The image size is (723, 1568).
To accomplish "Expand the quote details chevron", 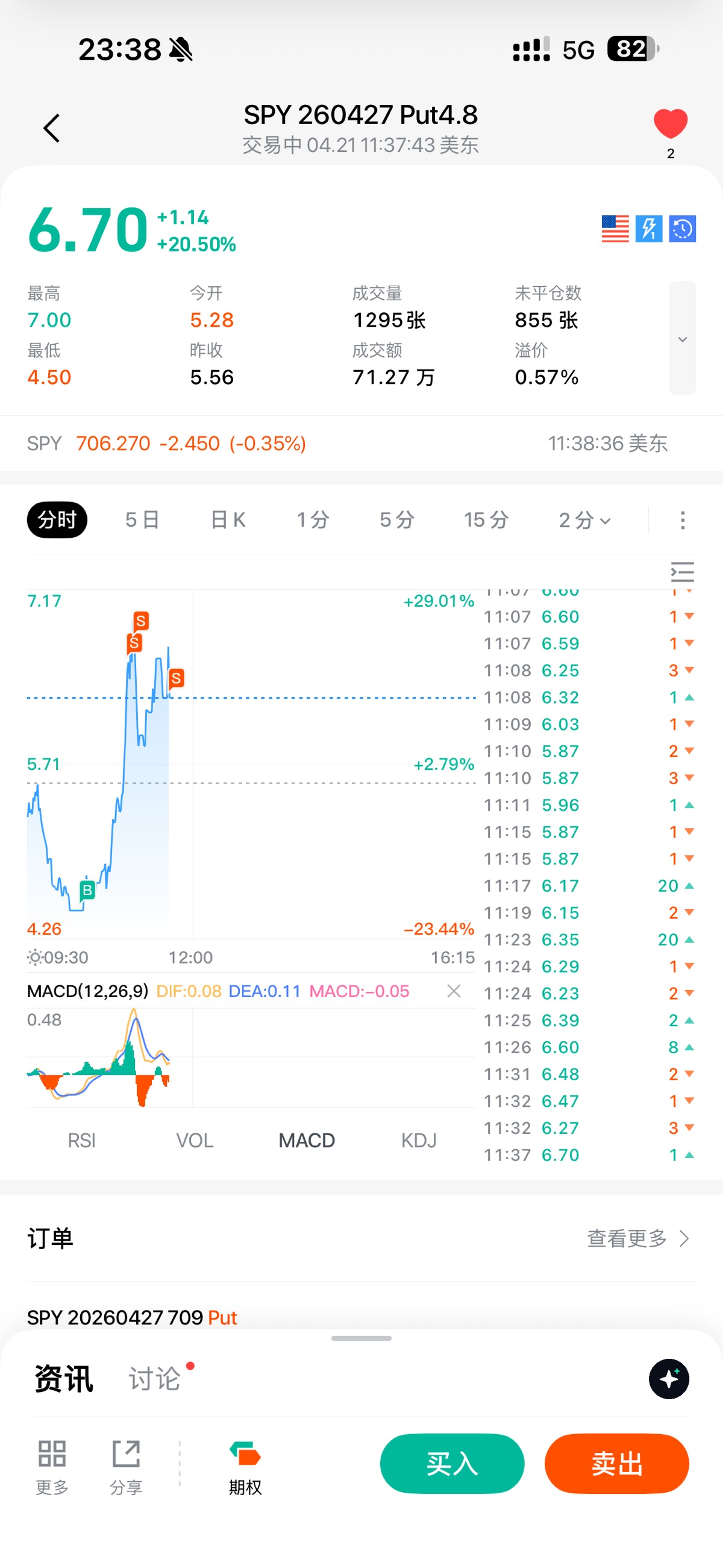I will click(x=682, y=338).
